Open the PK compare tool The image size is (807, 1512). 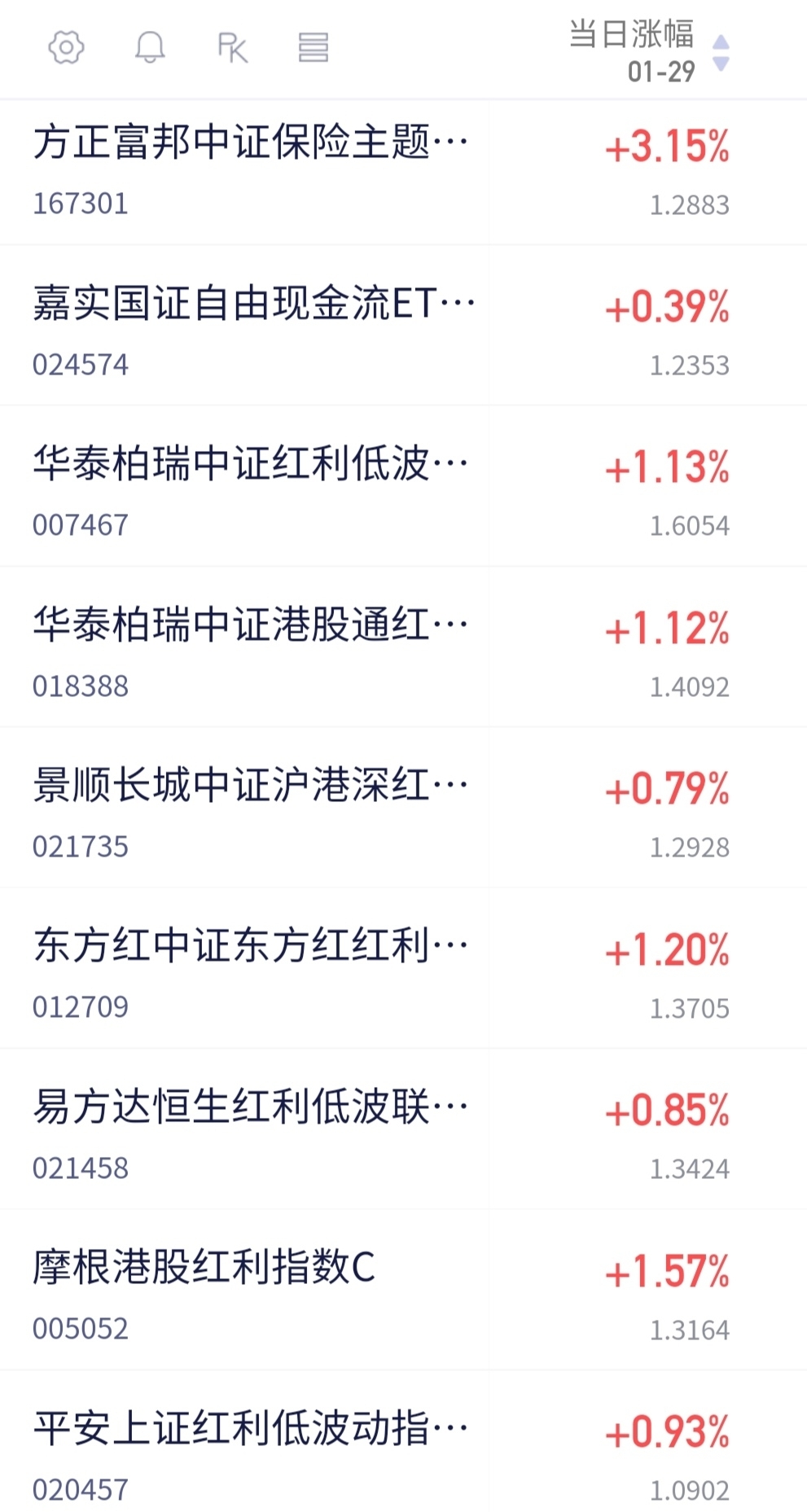pyautogui.click(x=232, y=48)
